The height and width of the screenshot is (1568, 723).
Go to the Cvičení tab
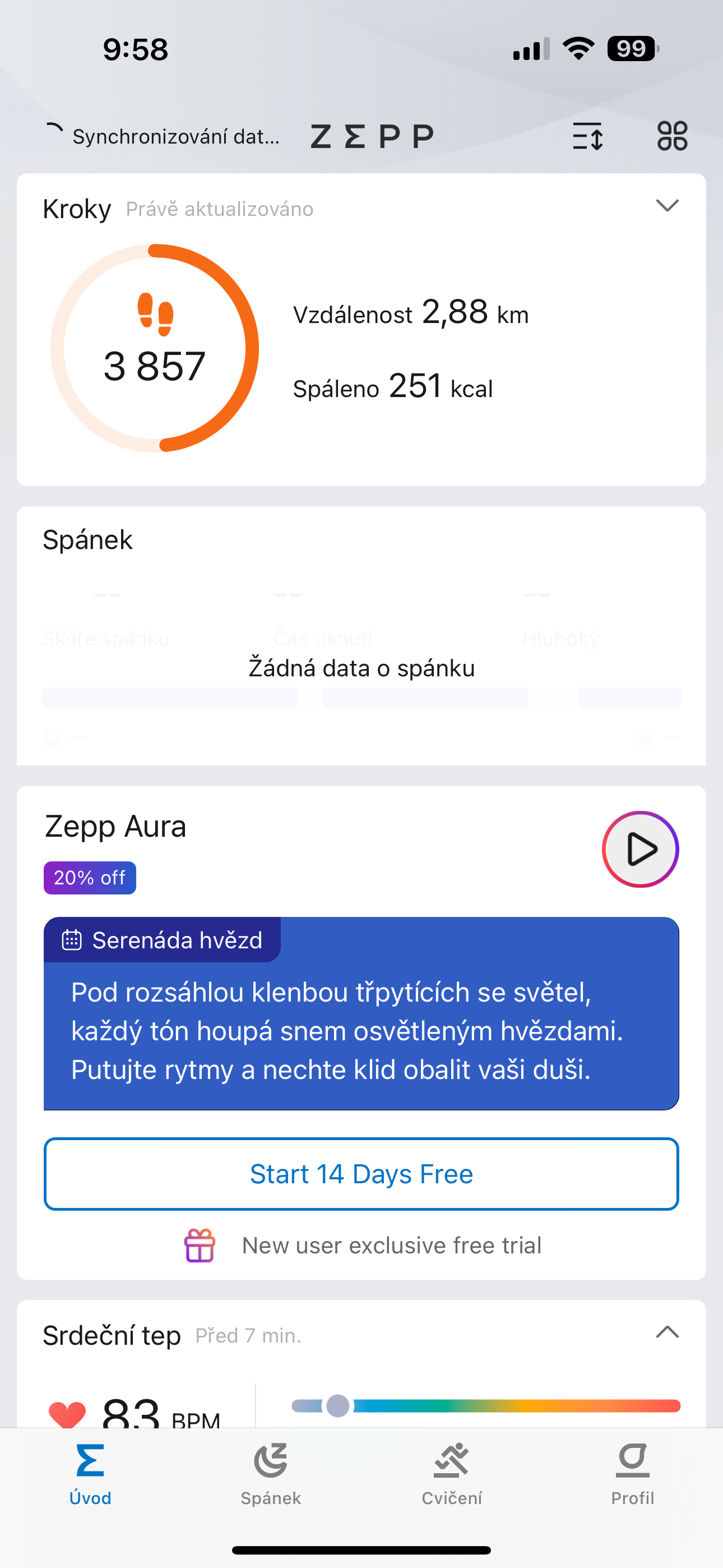(x=452, y=1473)
